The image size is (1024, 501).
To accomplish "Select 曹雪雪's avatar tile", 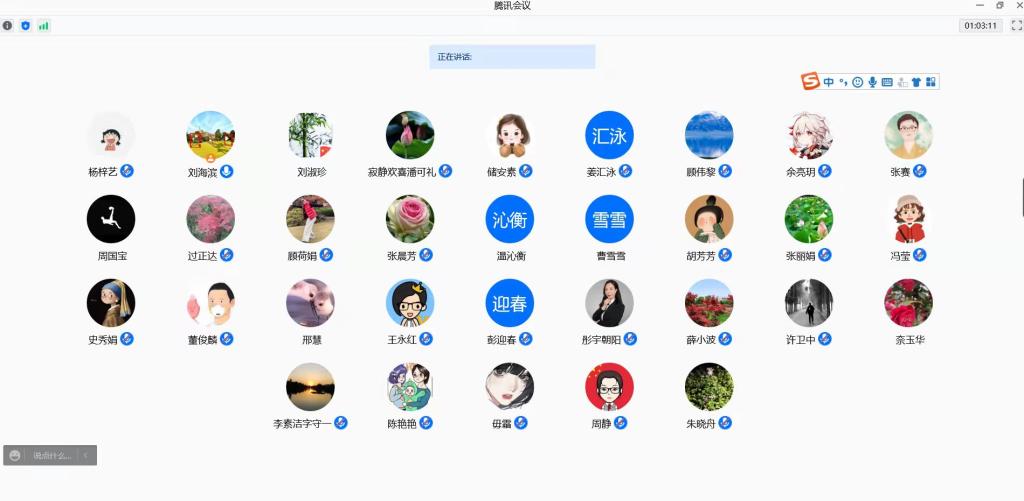I will 609,219.
